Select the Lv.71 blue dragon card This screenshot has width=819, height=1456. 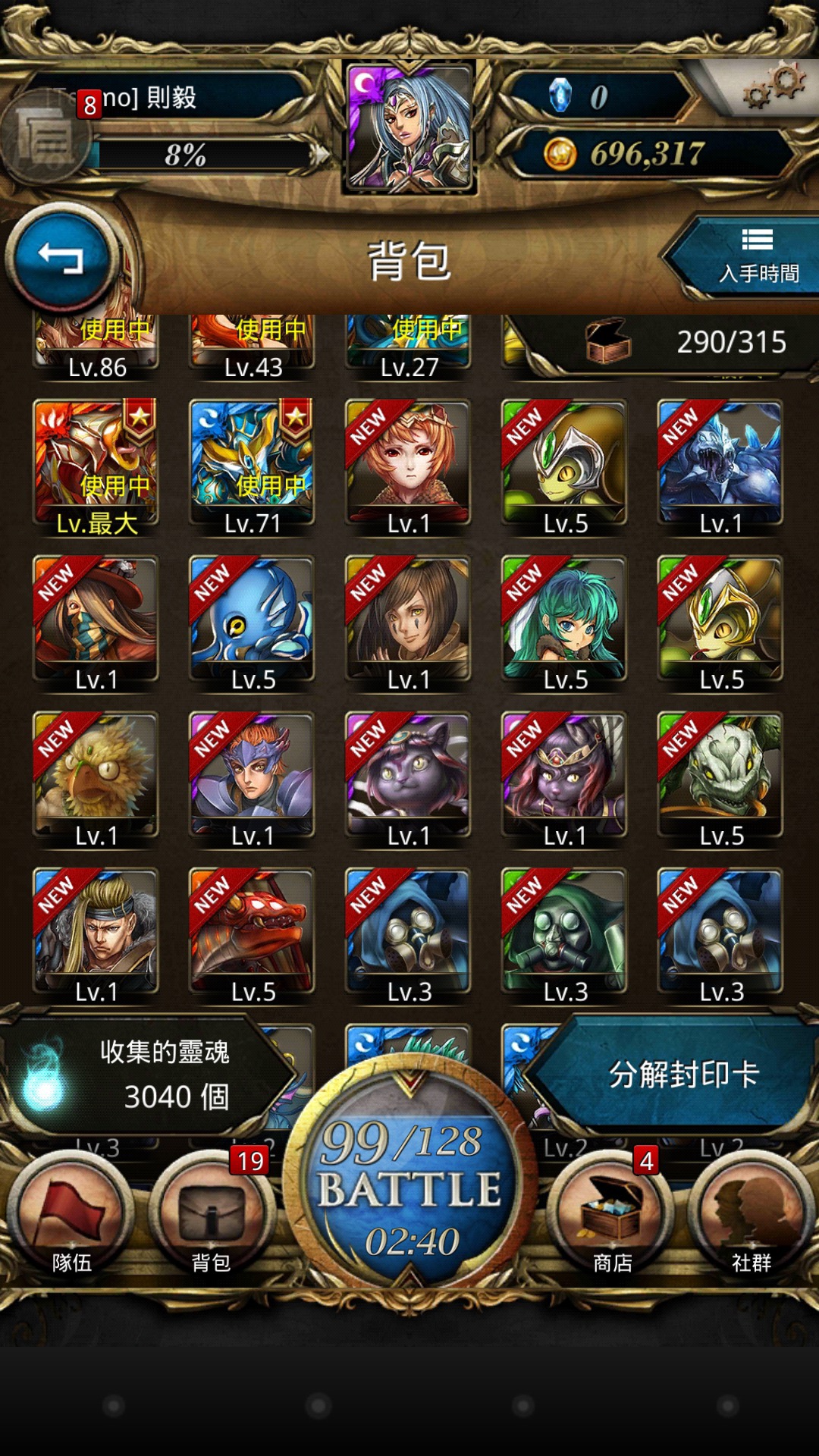click(x=252, y=468)
